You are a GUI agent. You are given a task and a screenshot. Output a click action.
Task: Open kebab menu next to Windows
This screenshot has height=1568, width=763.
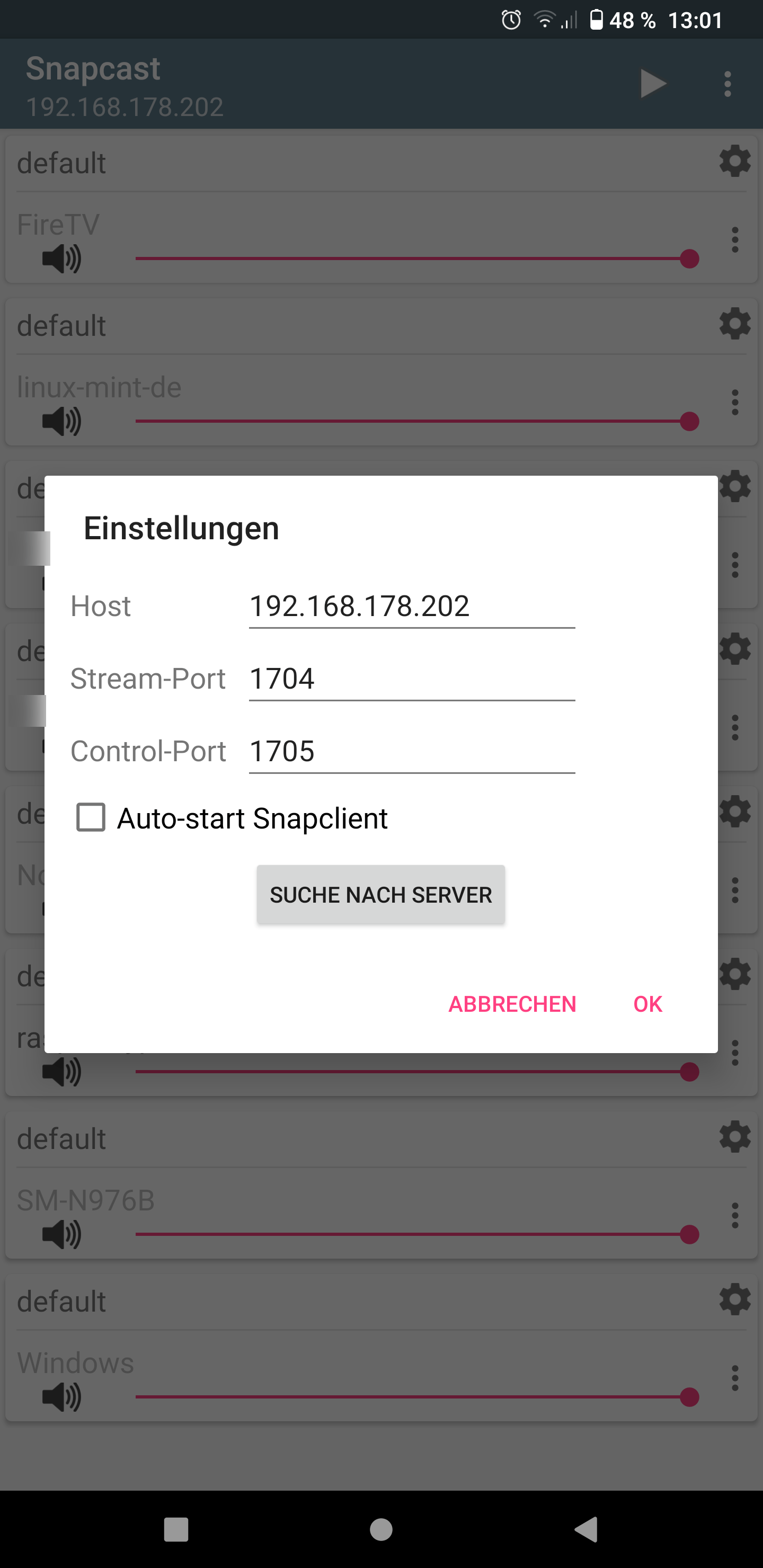(734, 1379)
